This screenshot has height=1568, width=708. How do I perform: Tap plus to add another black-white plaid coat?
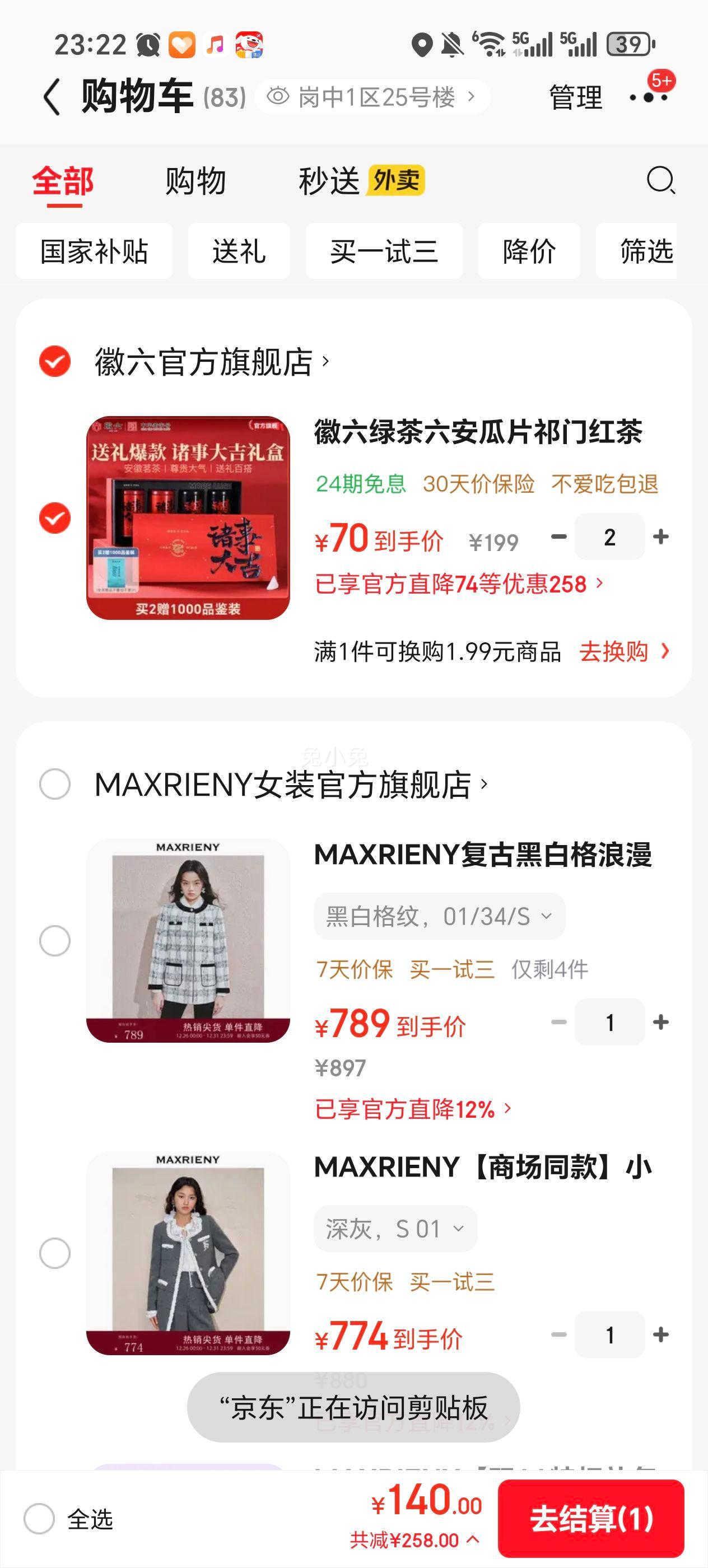point(659,1022)
